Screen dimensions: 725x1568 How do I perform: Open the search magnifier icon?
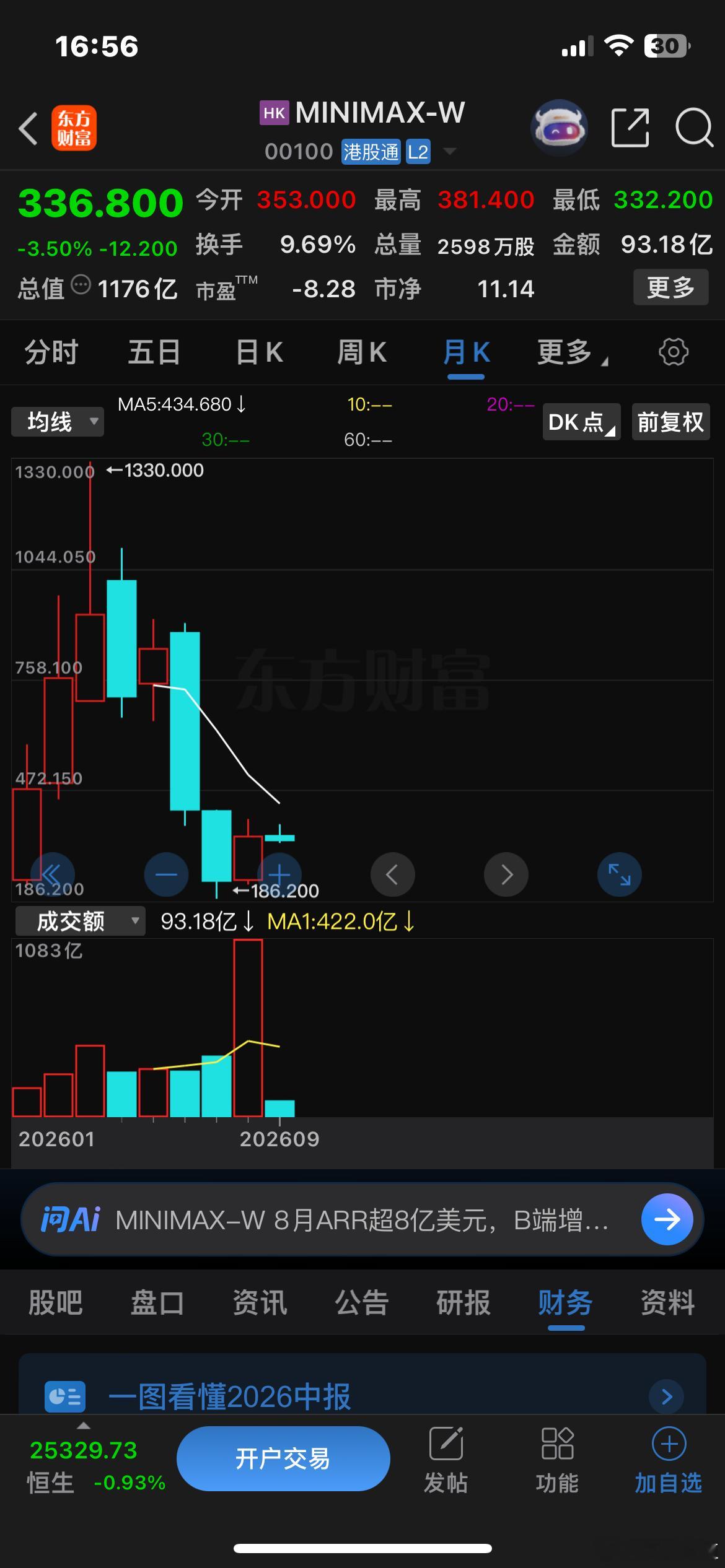[693, 128]
